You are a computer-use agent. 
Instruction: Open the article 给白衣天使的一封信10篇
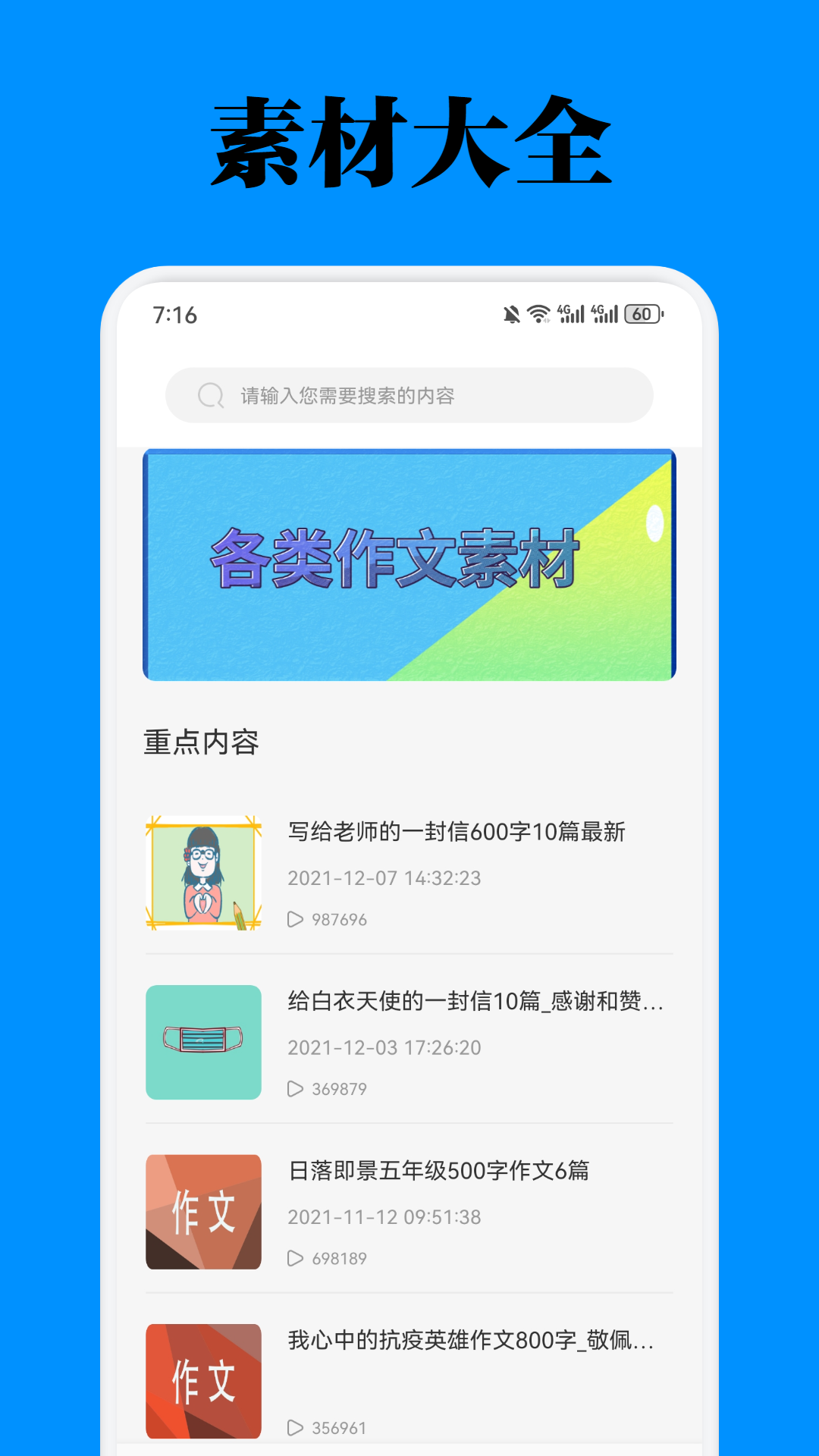(x=470, y=1001)
